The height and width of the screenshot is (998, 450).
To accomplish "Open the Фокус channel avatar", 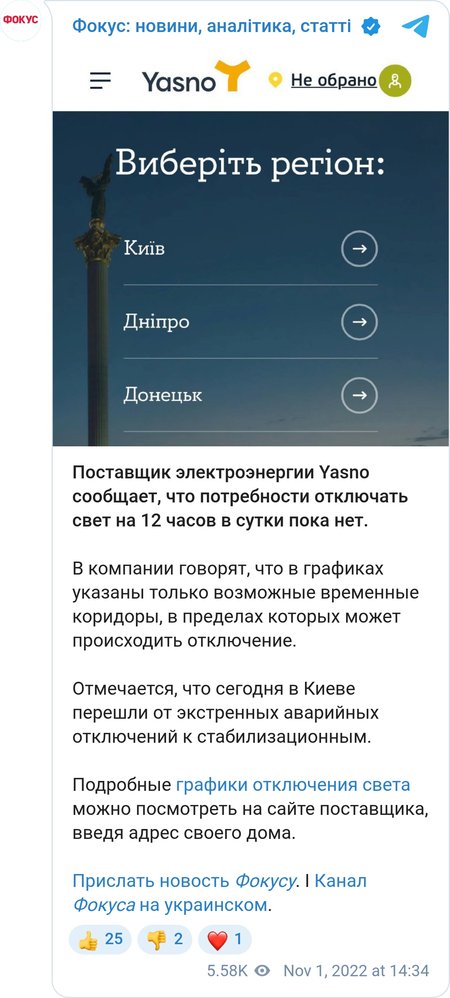I will [20, 20].
